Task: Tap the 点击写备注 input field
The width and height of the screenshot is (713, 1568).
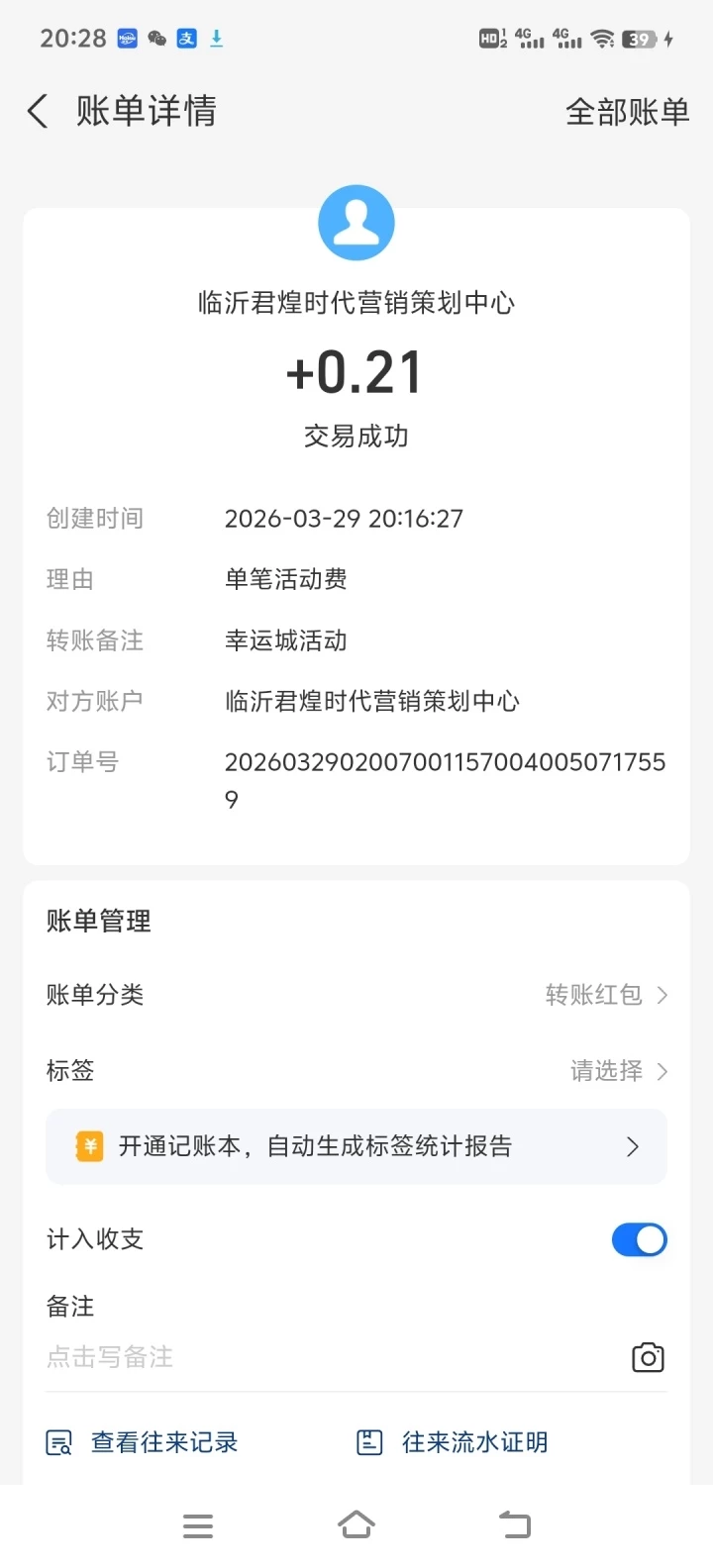Action: point(109,1357)
